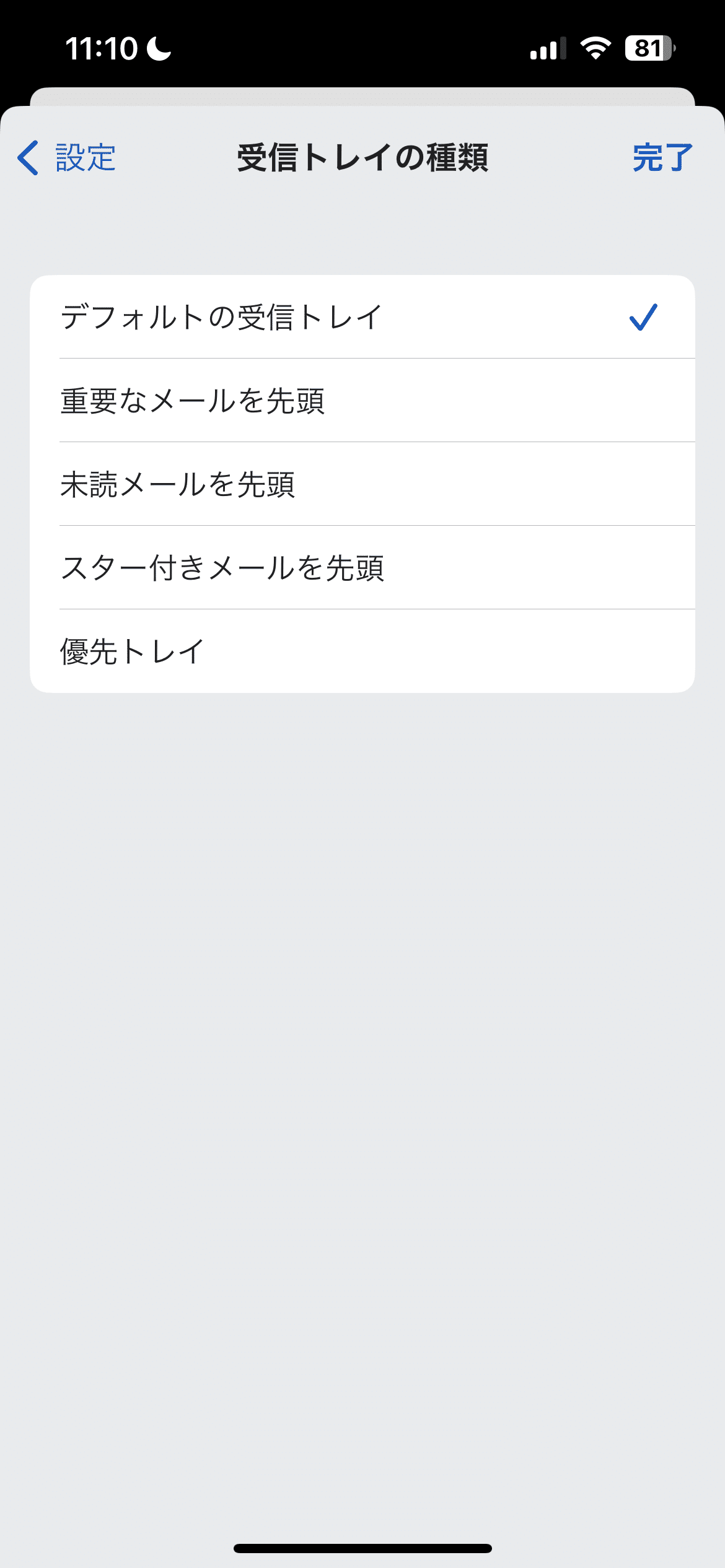This screenshot has height=1568, width=725.
Task: Tap 完了 to finish
Action: tap(662, 157)
